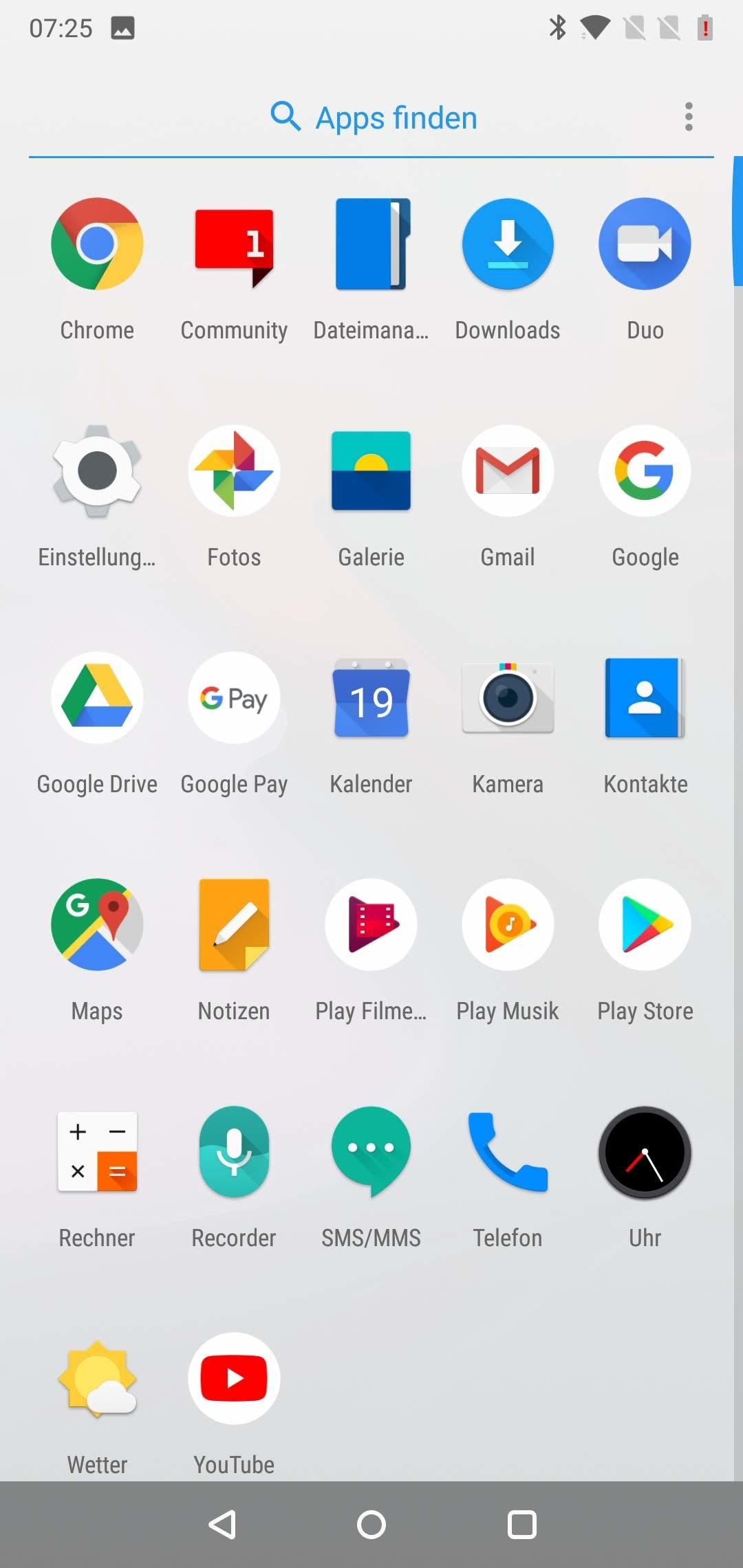Open Einstellungen settings
The height and width of the screenshot is (1568, 743).
point(97,471)
